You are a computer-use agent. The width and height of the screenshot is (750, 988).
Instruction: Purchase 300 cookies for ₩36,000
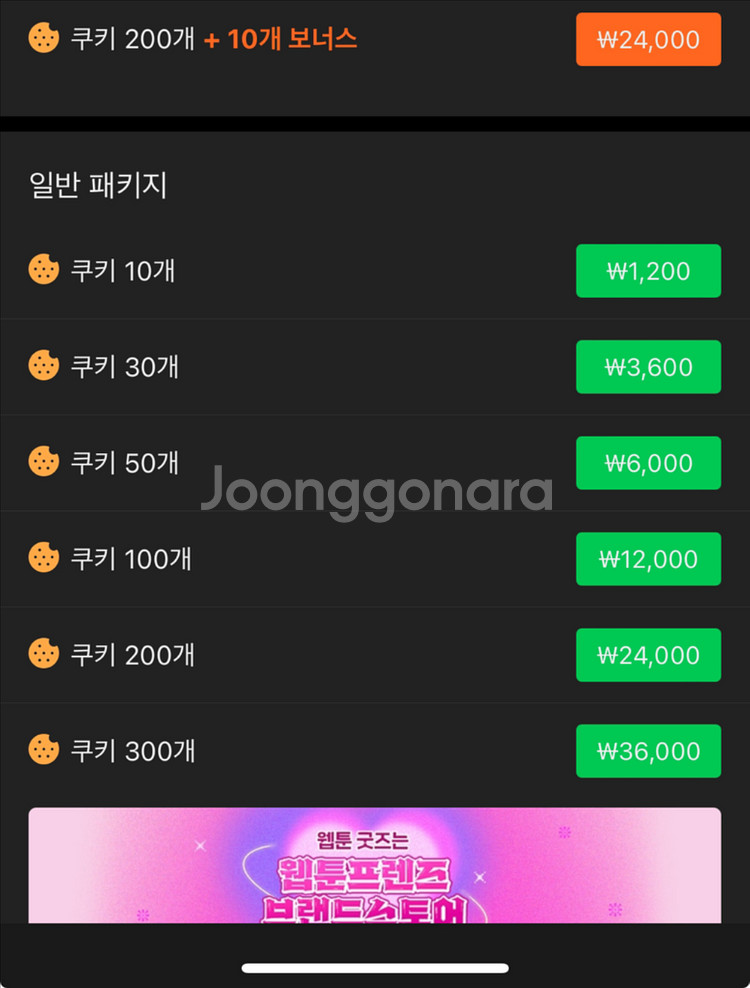coord(648,751)
